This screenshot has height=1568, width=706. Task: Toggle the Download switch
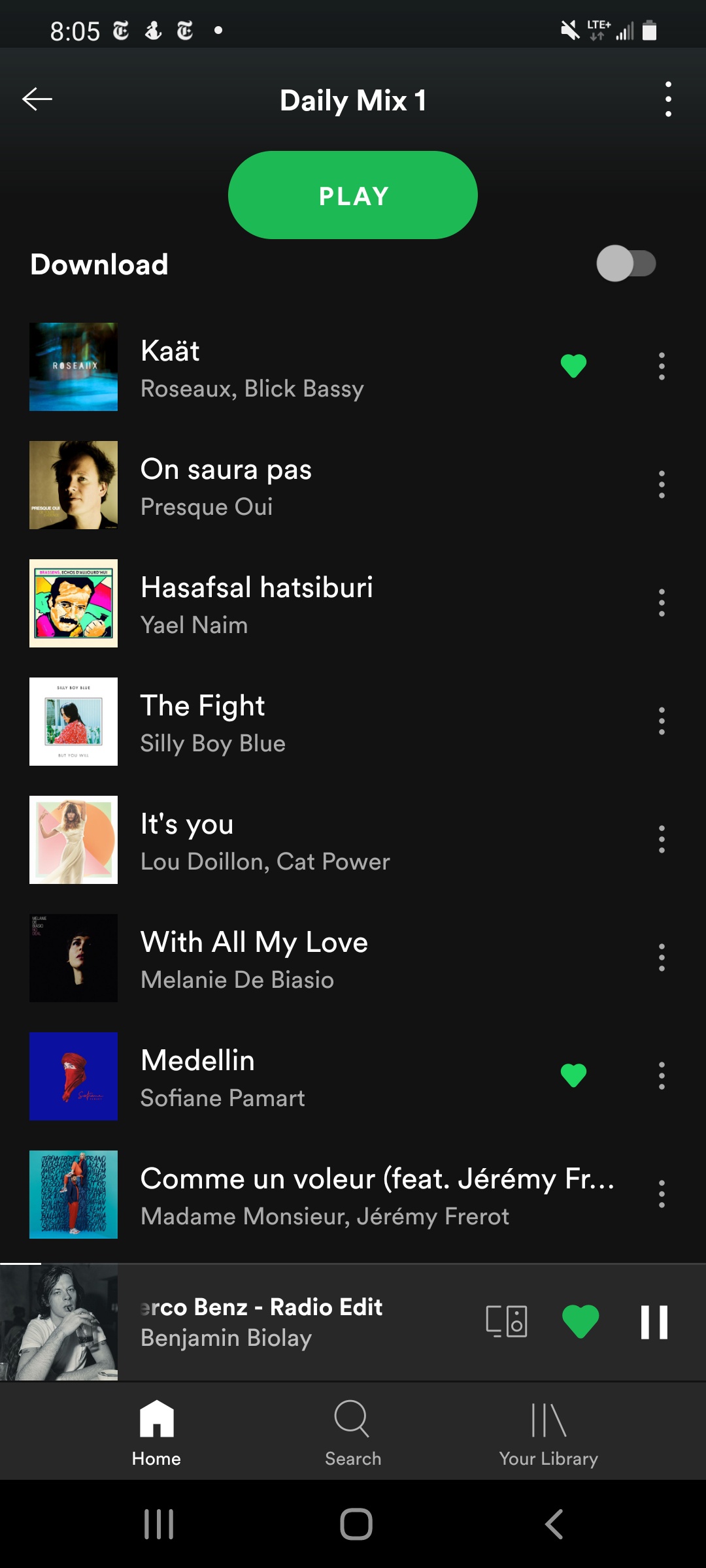click(626, 264)
